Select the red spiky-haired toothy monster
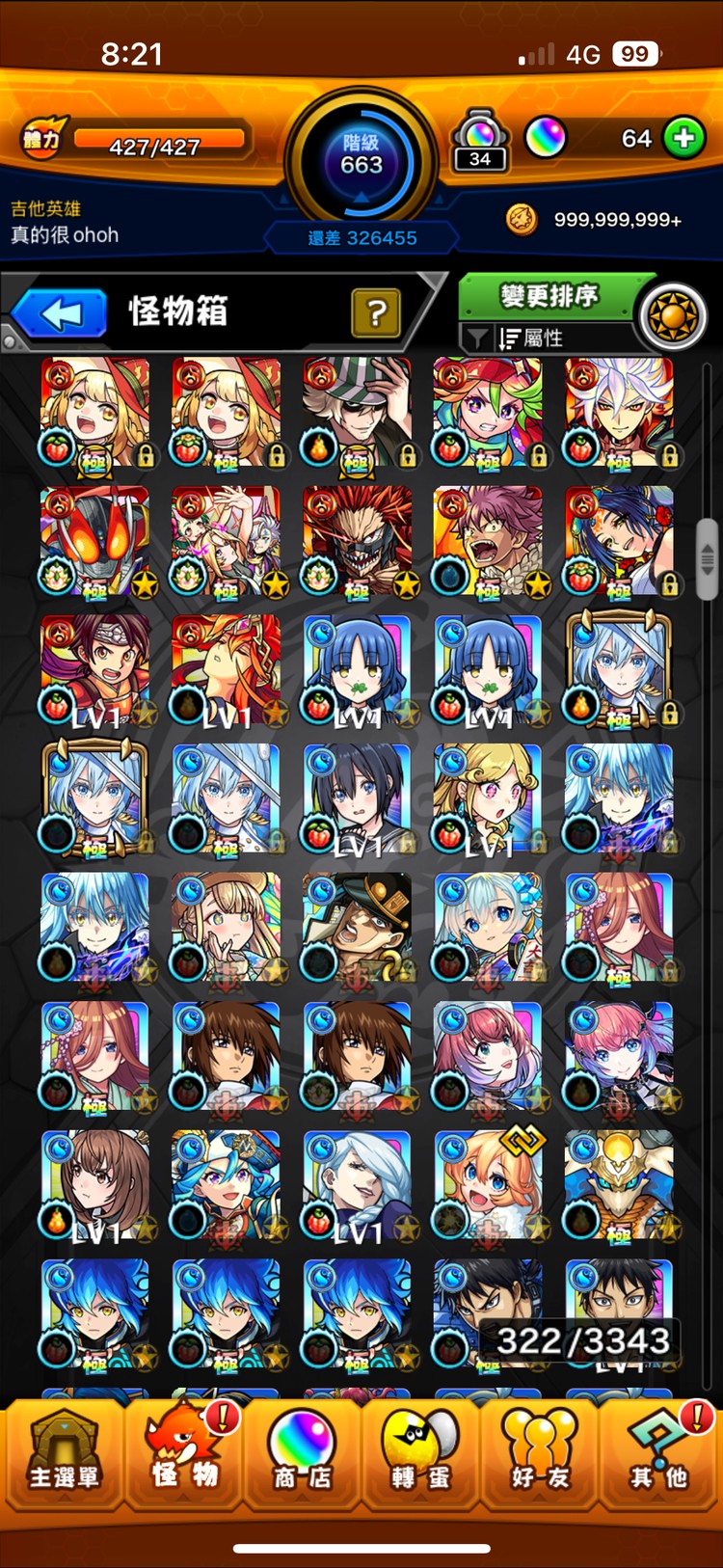Viewport: 723px width, 1568px height. [x=357, y=542]
